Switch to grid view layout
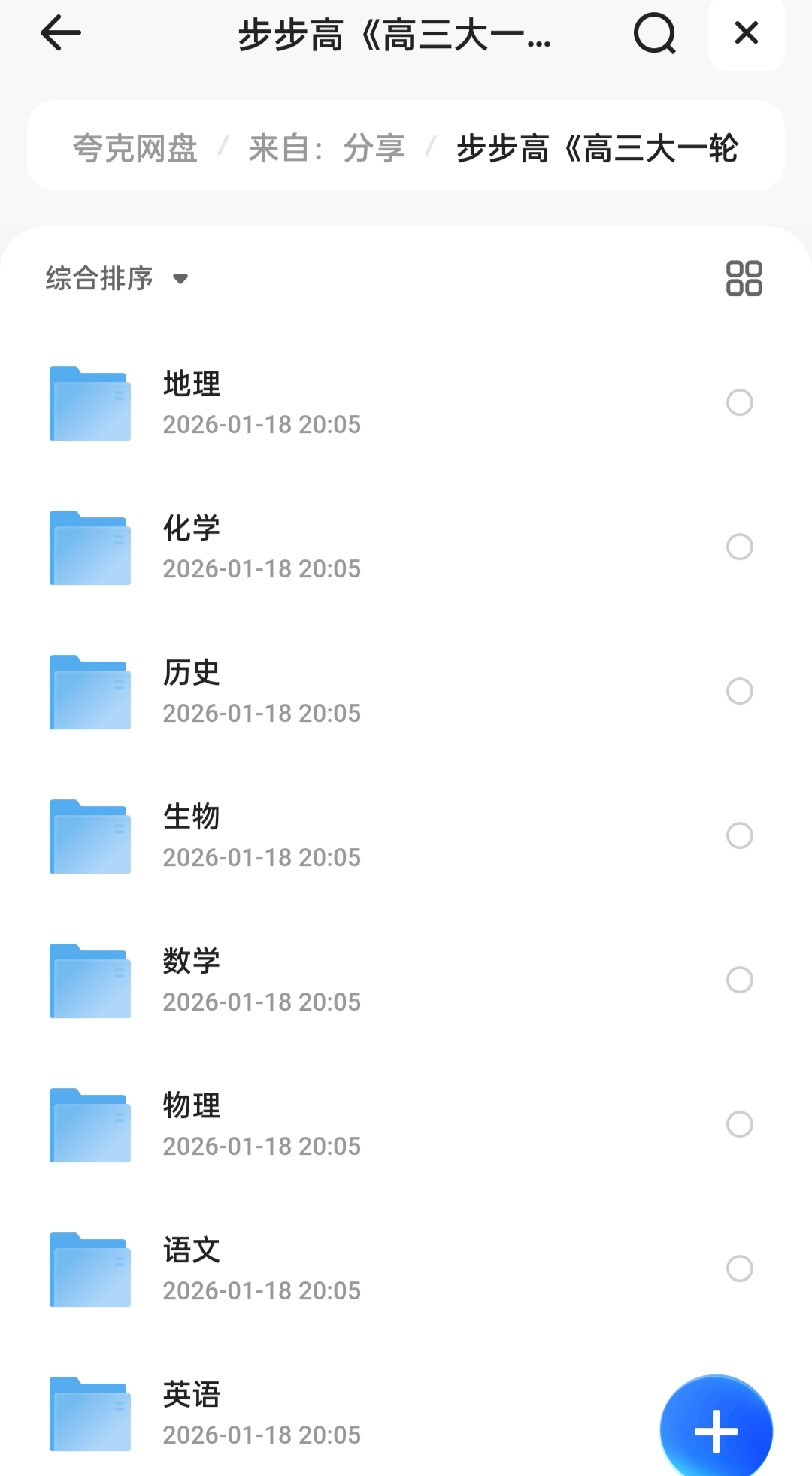Screen dimensions: 812x1476 pos(744,278)
